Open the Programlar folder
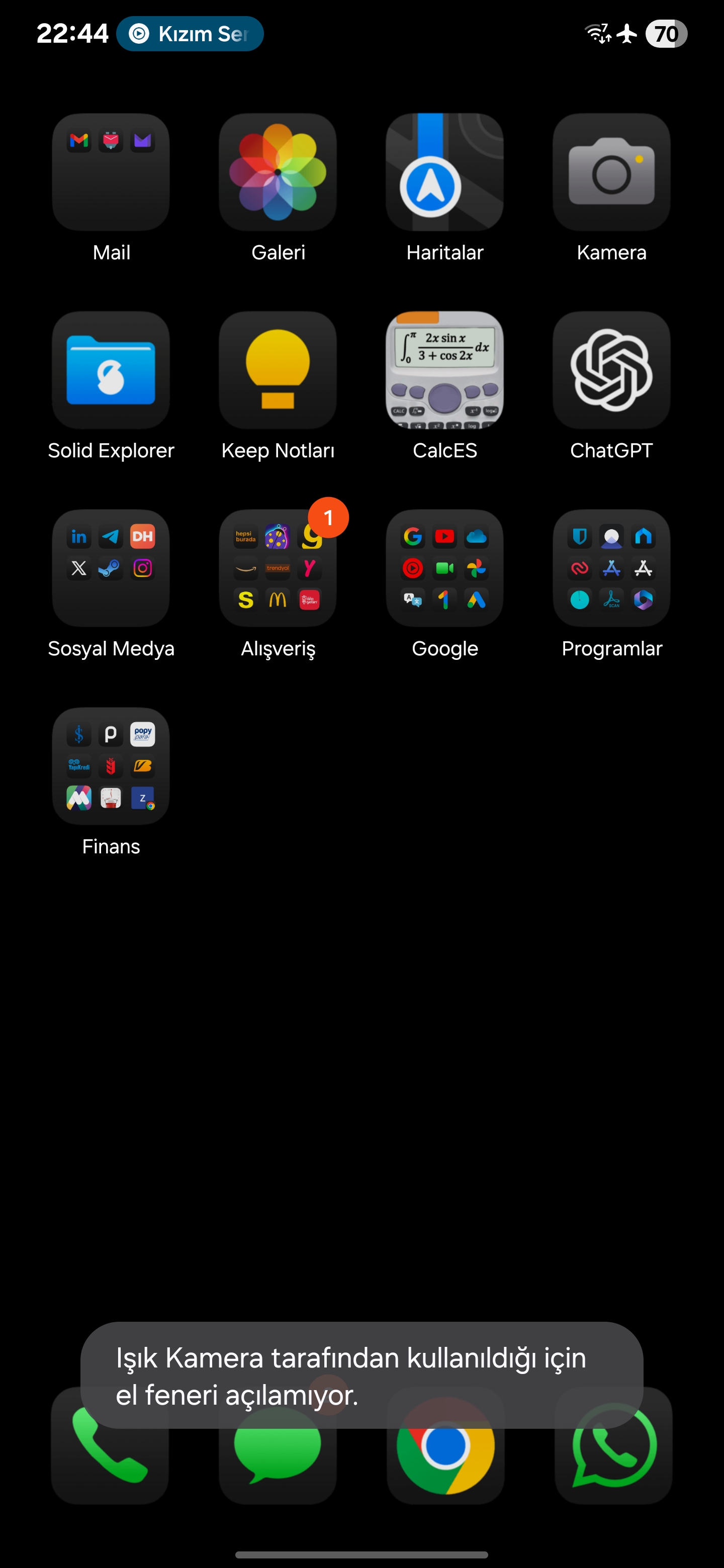Viewport: 724px width, 1568px height. coord(611,568)
